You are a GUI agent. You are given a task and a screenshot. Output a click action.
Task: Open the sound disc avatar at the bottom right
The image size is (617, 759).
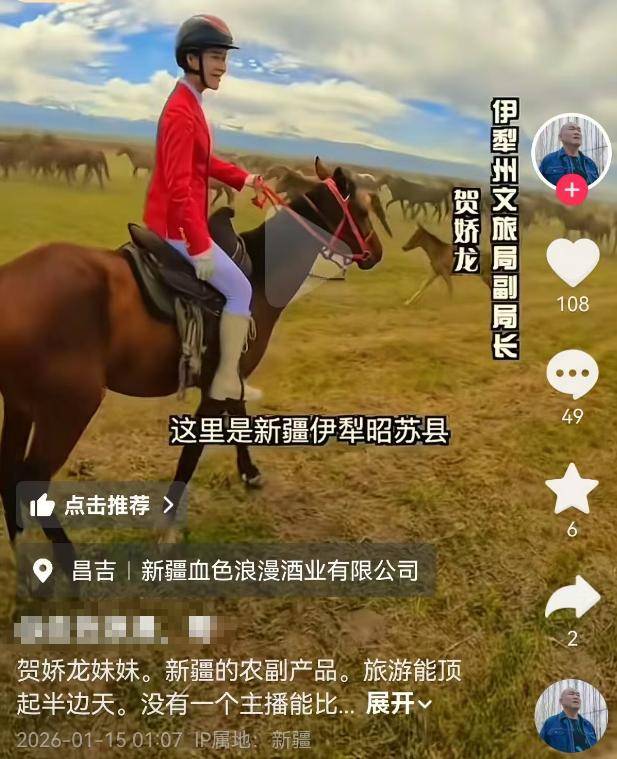click(571, 717)
